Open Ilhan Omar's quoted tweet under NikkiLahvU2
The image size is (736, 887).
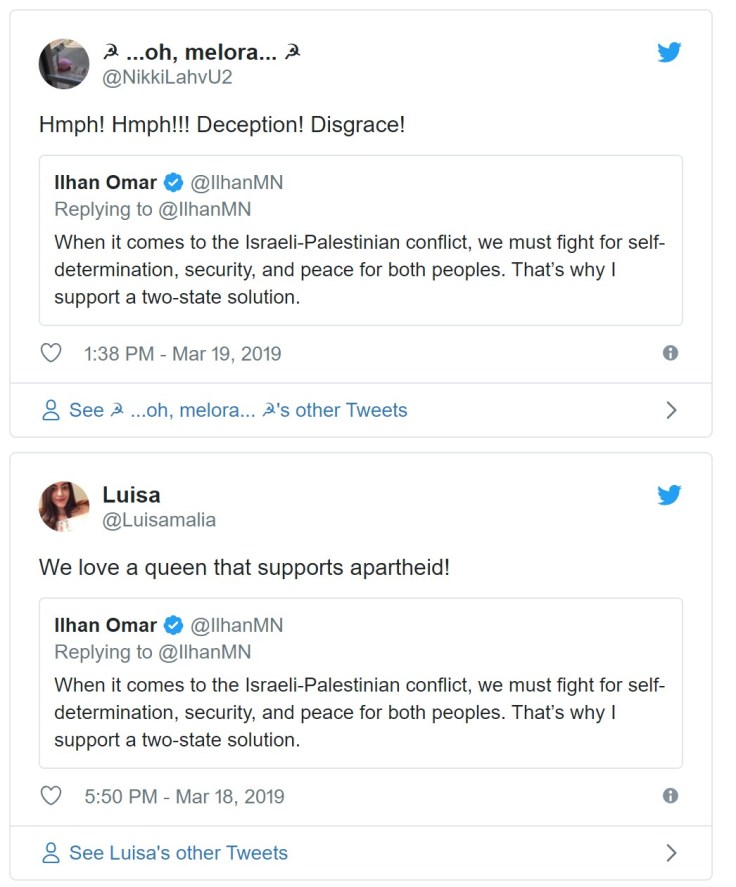click(360, 240)
